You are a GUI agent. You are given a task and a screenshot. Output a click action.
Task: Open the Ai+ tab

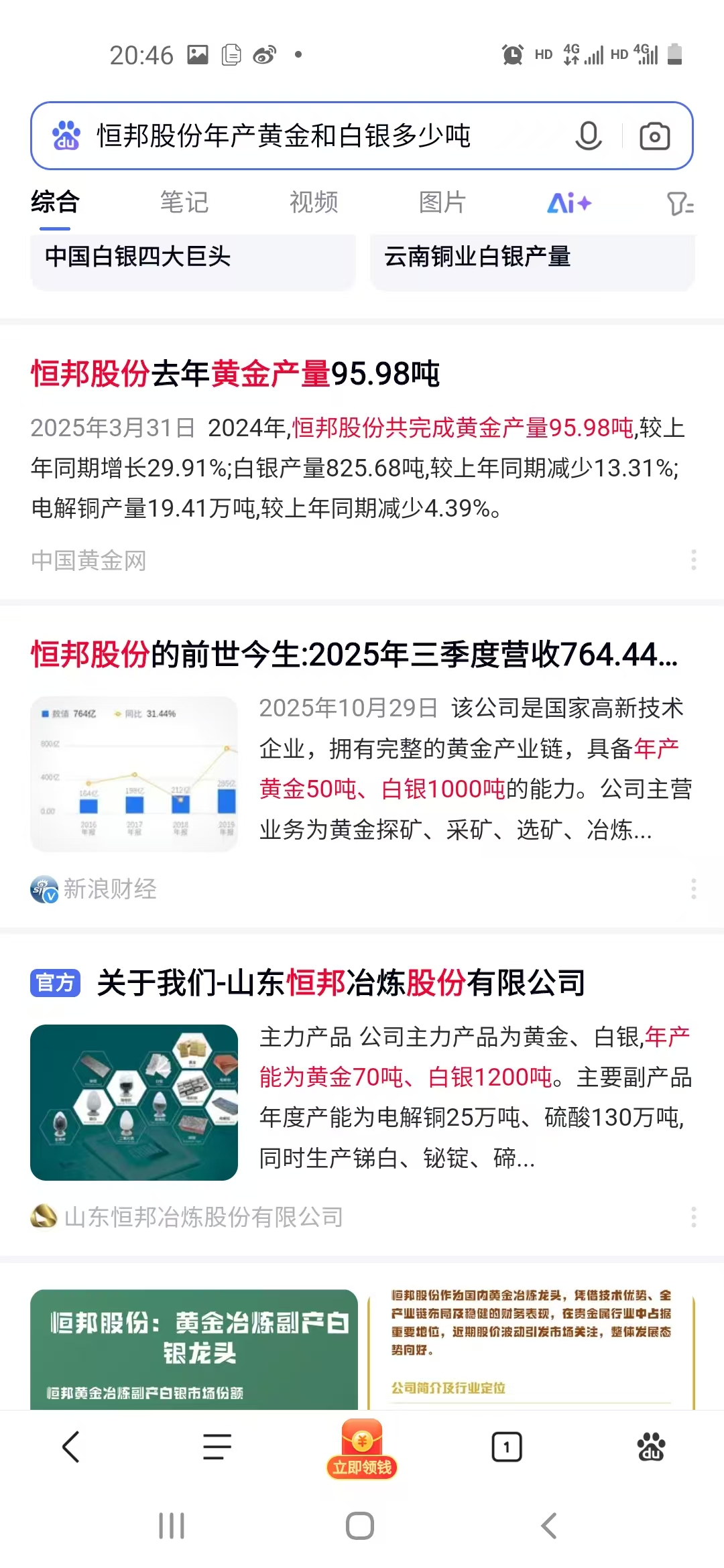click(569, 202)
